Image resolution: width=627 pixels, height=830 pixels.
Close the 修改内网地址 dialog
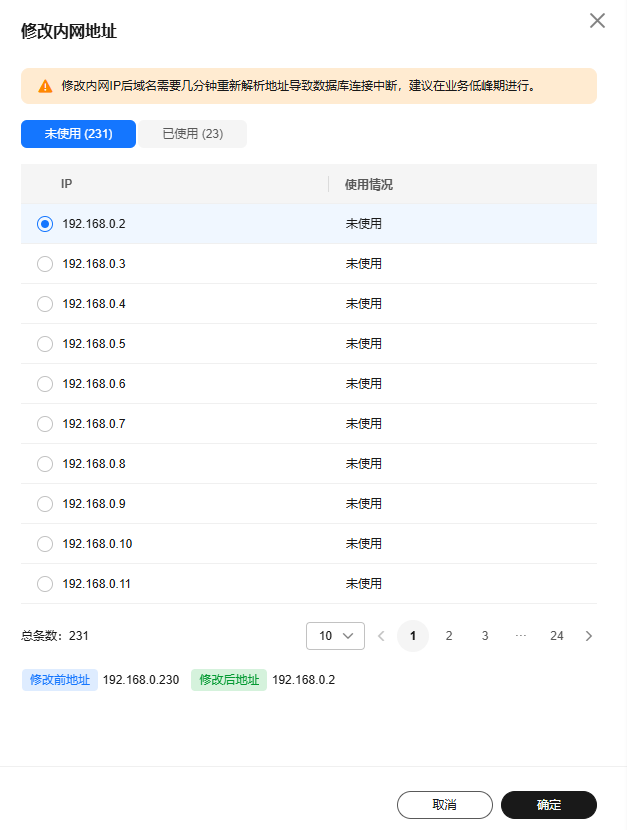(x=597, y=21)
